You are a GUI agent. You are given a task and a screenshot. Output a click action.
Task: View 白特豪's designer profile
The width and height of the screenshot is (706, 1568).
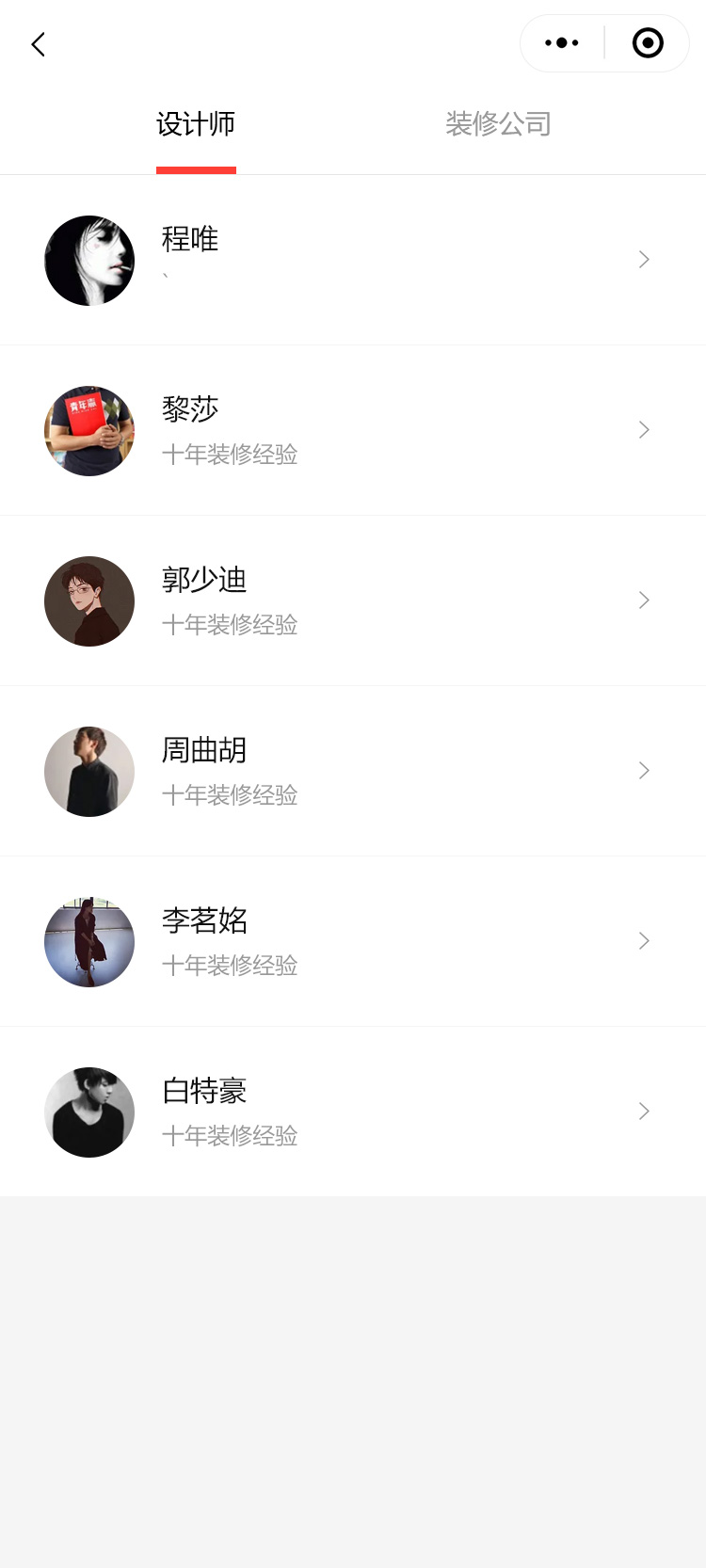(352, 1112)
